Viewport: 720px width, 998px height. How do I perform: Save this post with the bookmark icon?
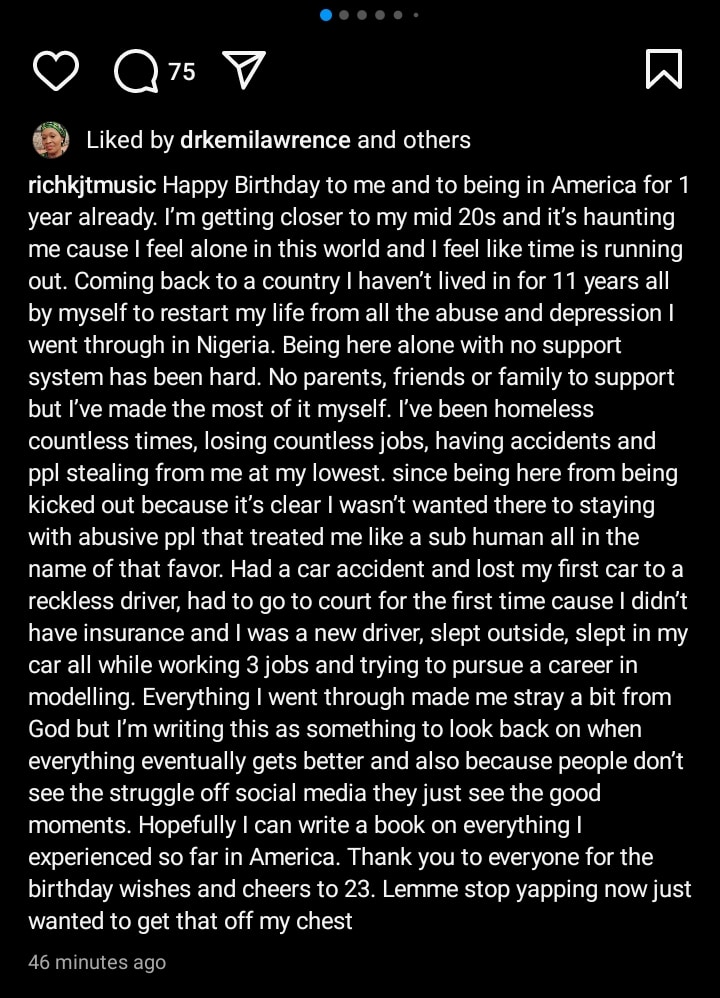click(x=663, y=69)
